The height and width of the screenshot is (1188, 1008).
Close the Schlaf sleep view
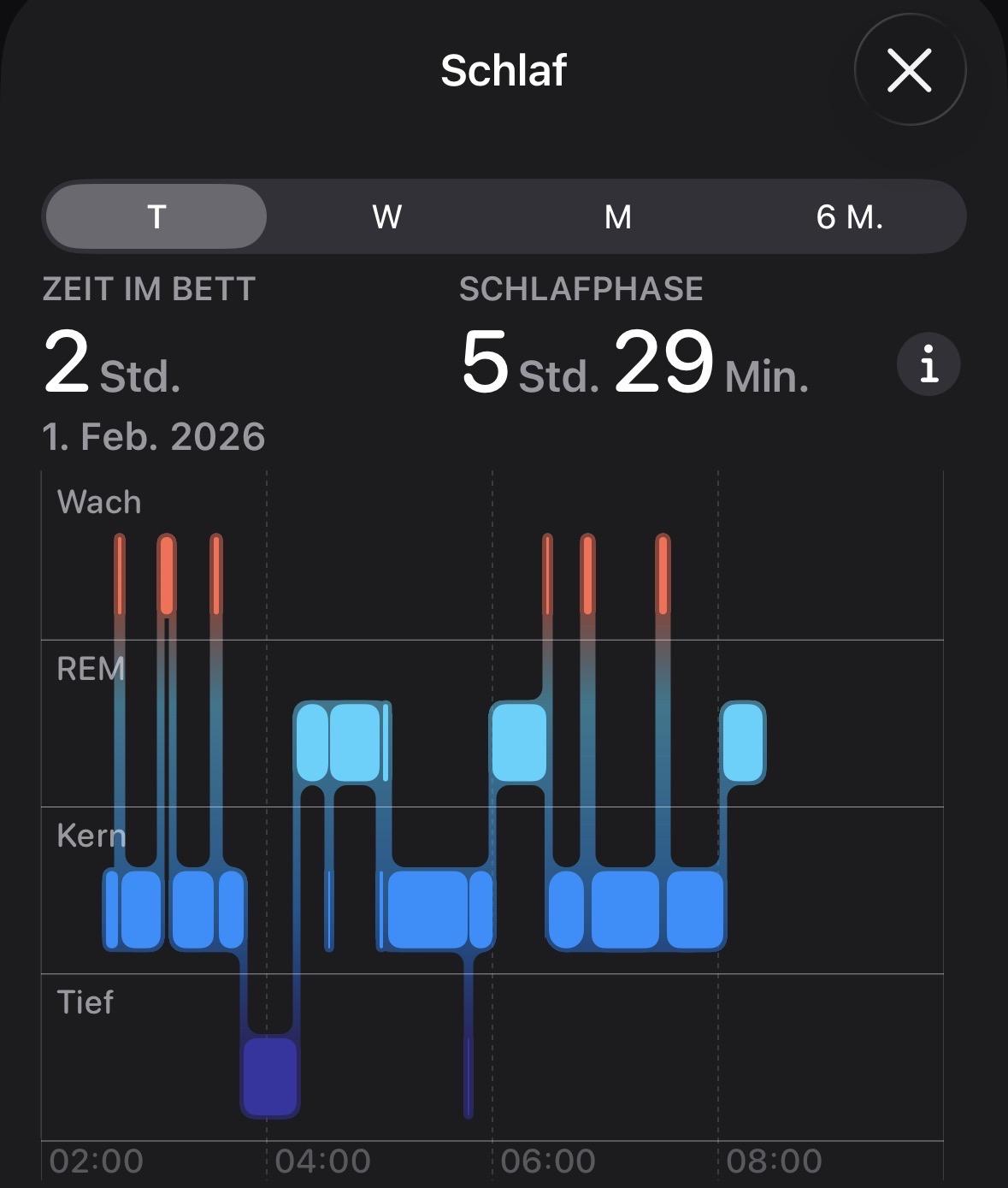point(910,70)
